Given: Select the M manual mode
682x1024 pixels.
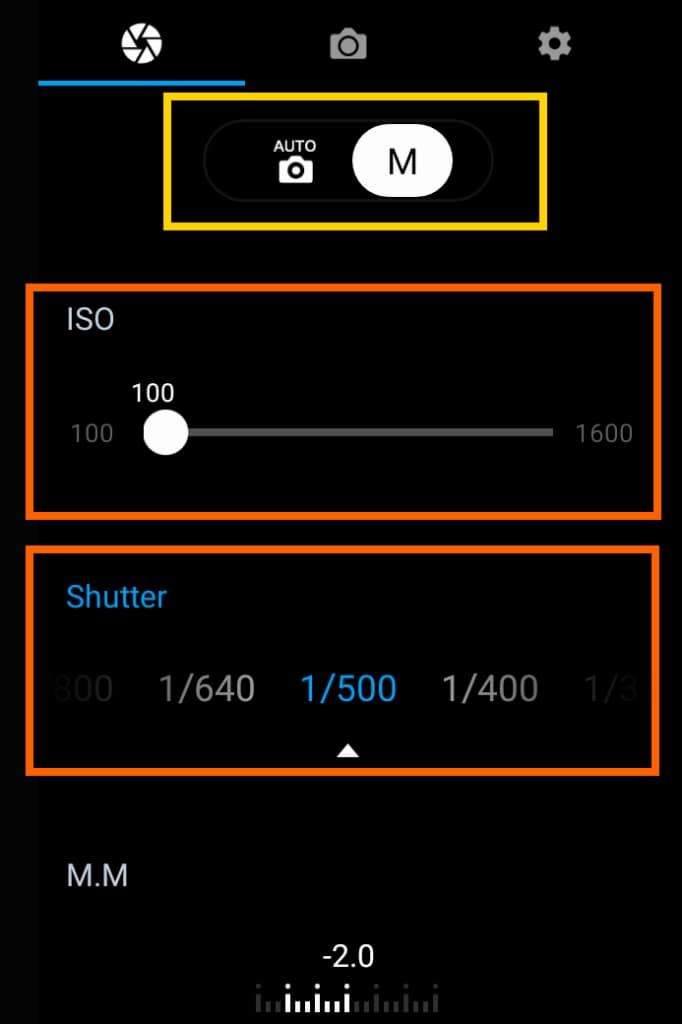Looking at the screenshot, I should (402, 161).
